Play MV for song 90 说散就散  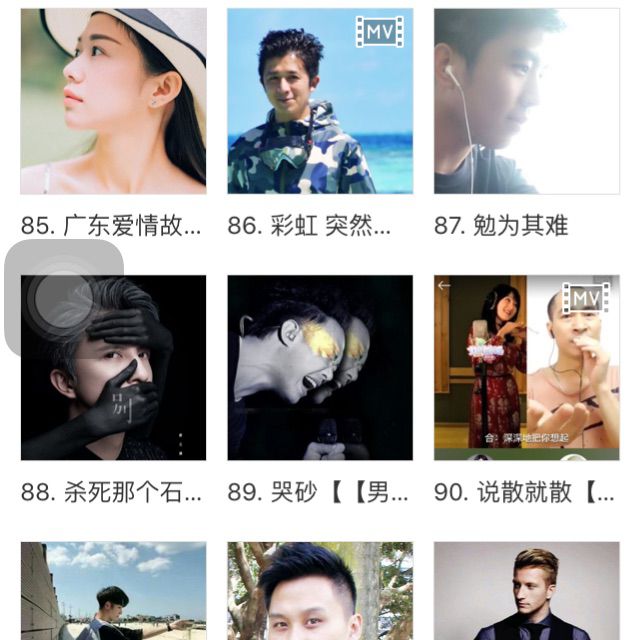tap(586, 298)
